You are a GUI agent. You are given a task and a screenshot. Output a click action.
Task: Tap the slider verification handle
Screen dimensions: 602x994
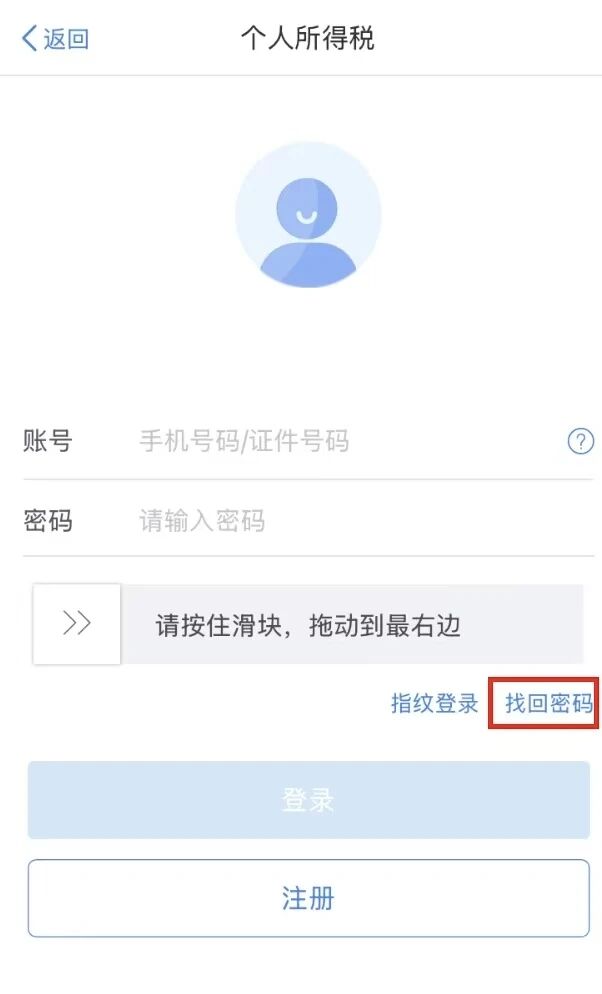point(77,624)
